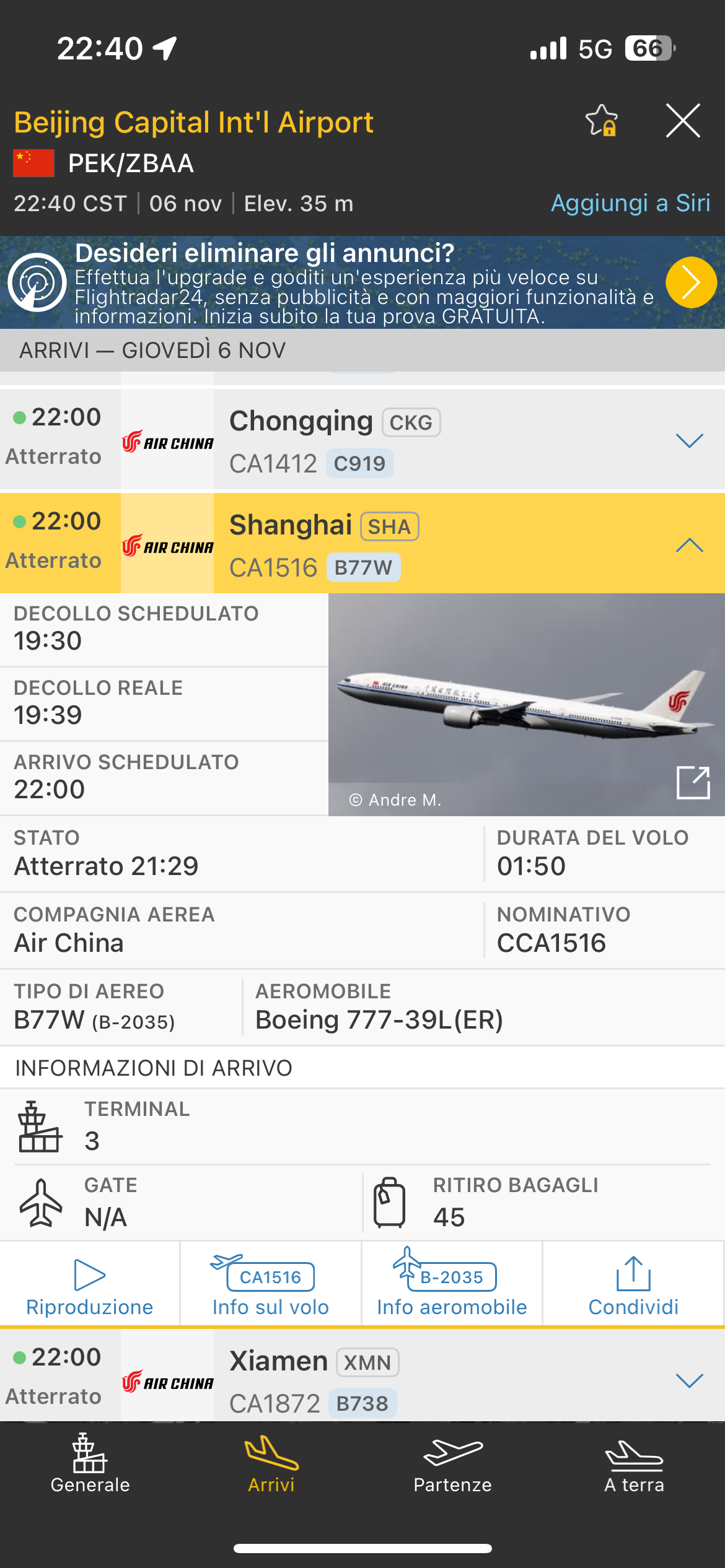The height and width of the screenshot is (1568, 725).
Task: Switch to the Generale tab
Action: point(90,1464)
